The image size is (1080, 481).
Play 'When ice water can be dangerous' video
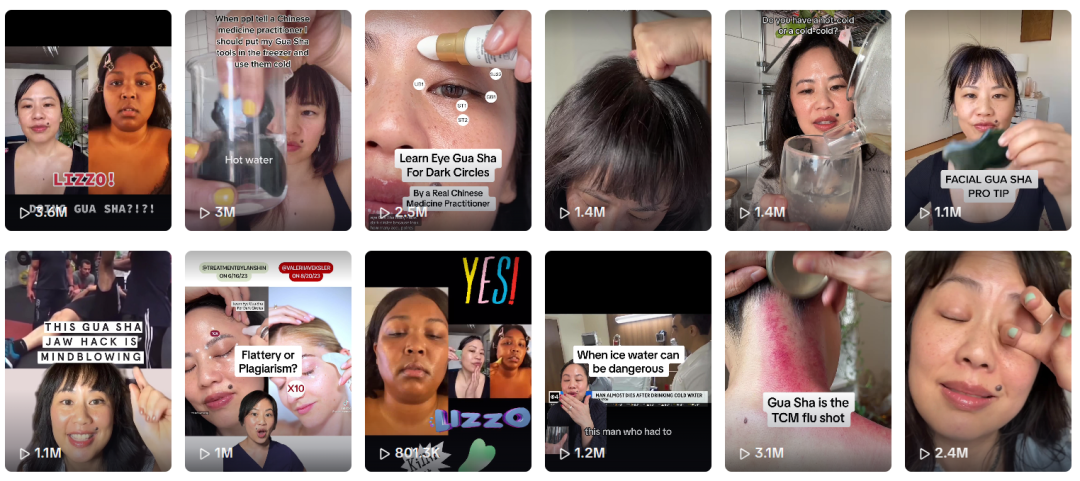coord(628,361)
